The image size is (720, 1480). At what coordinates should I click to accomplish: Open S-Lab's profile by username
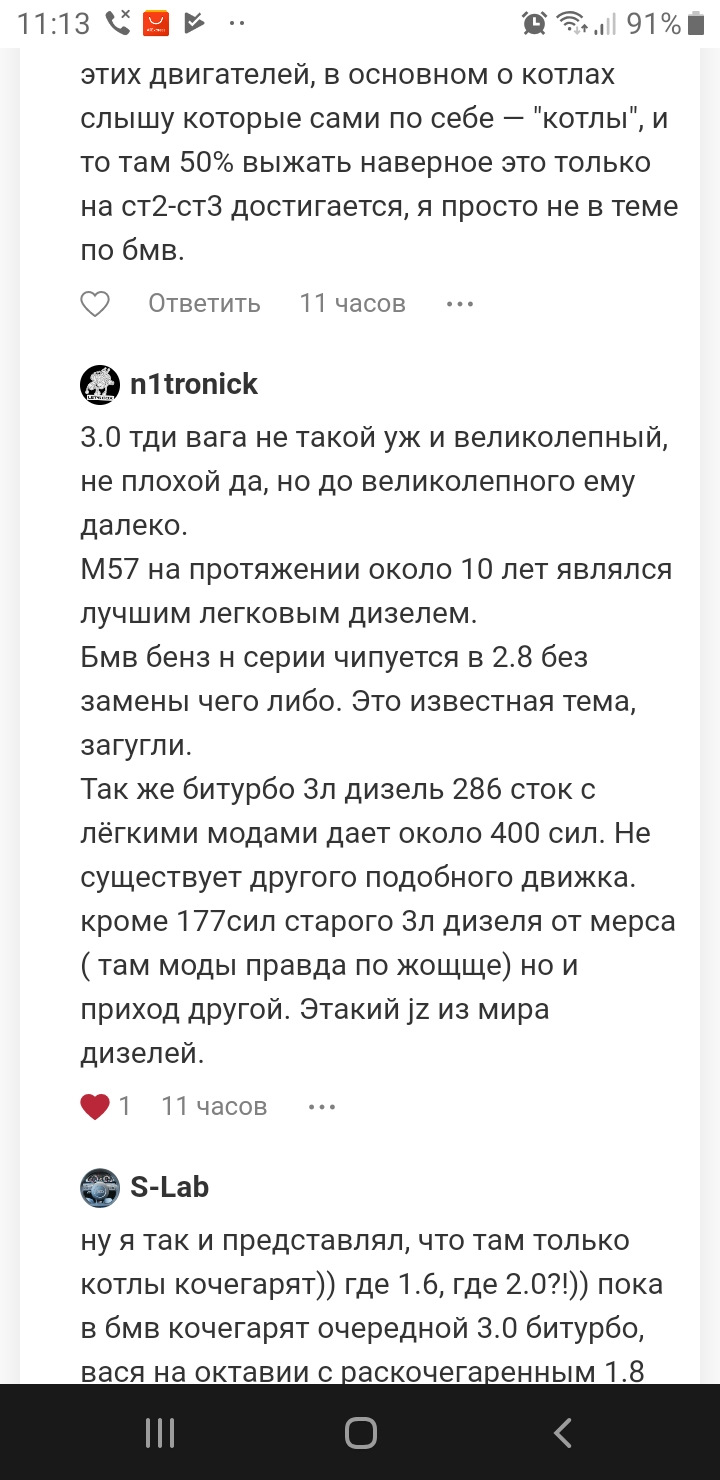[x=169, y=1187]
